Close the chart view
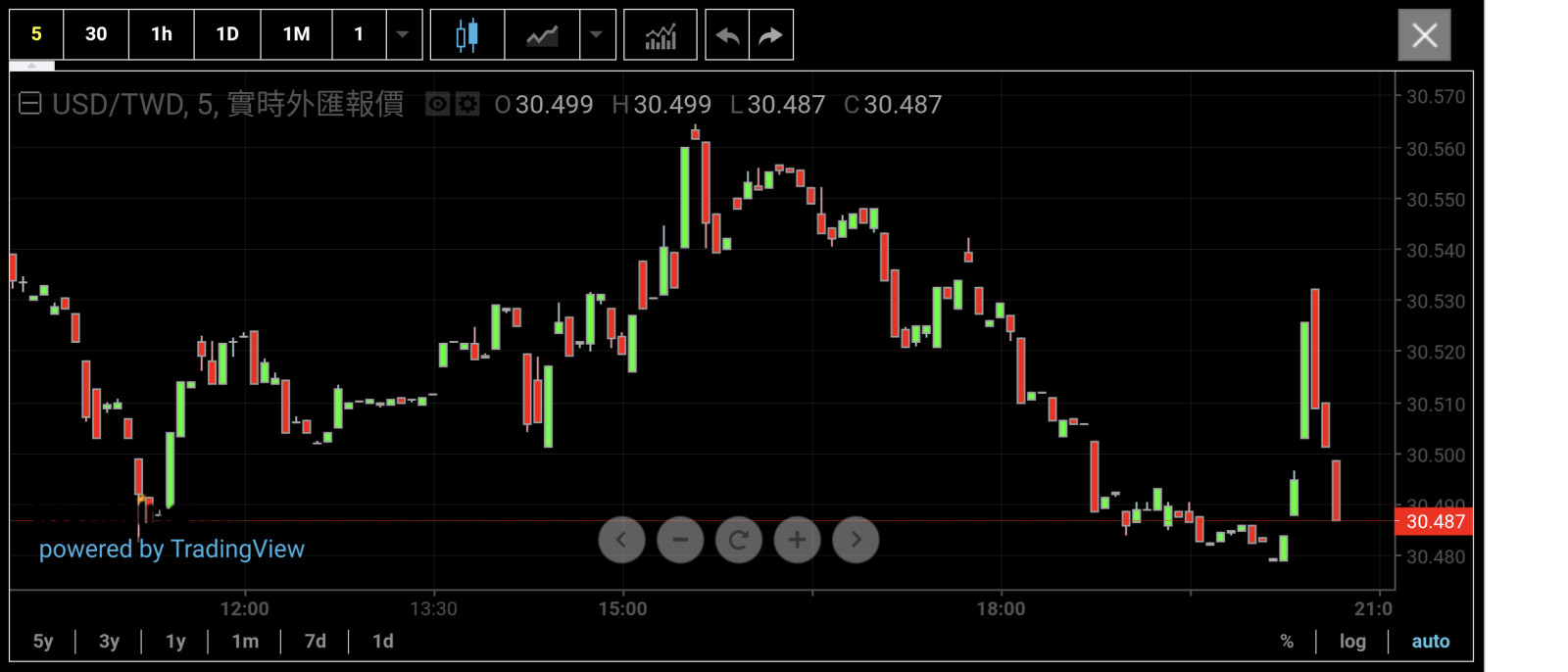 point(1424,35)
